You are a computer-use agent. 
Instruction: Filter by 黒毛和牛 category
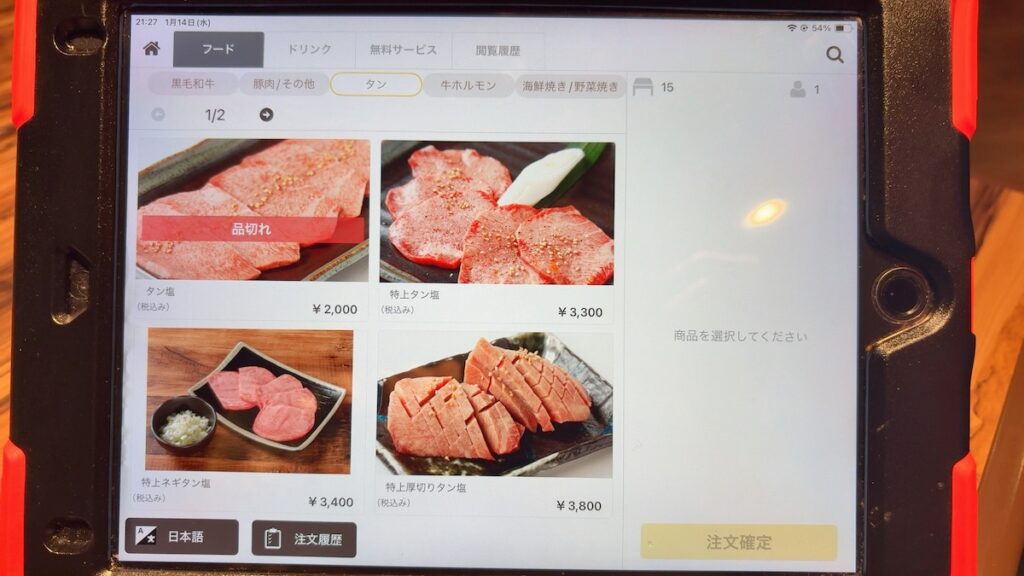192,85
